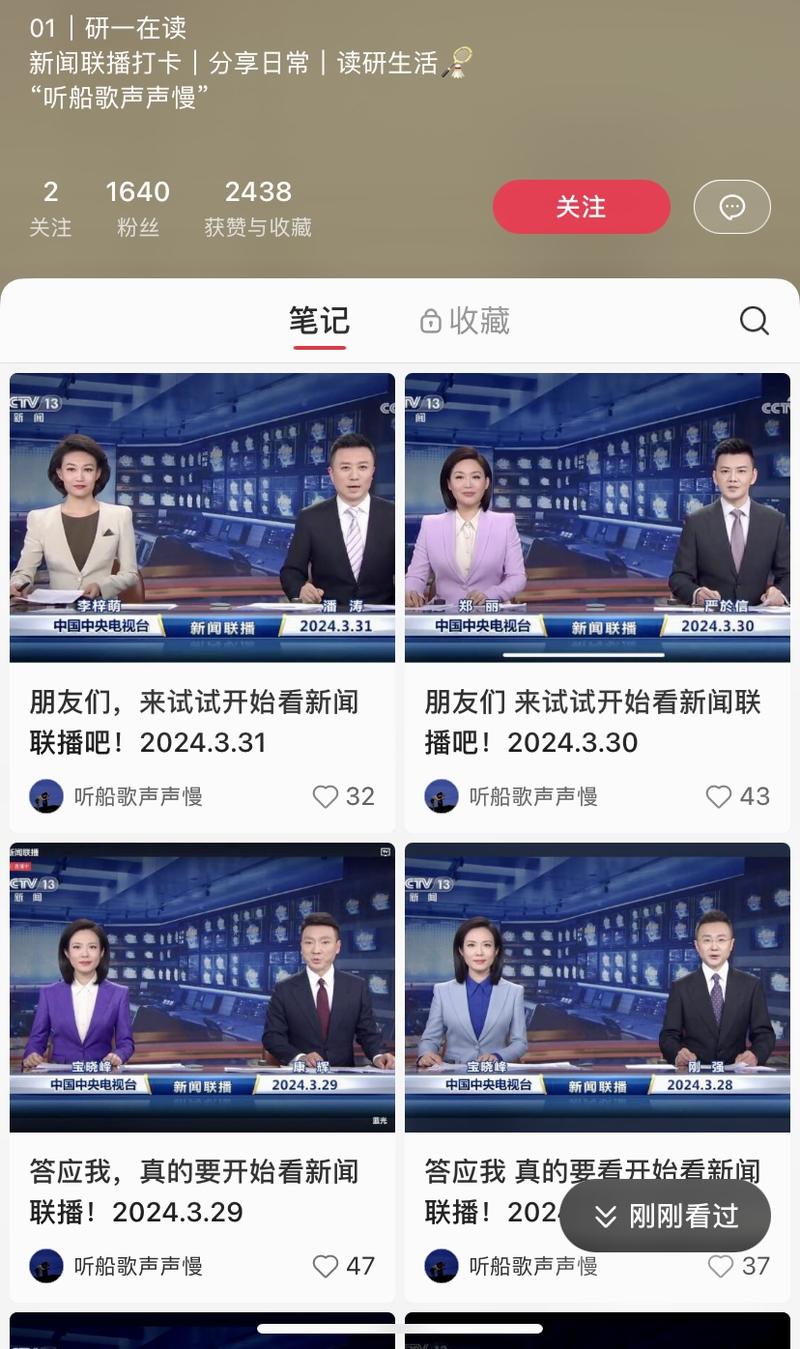800x1349 pixels.
Task: Click the heart icon showing 43 likes
Action: click(x=719, y=796)
